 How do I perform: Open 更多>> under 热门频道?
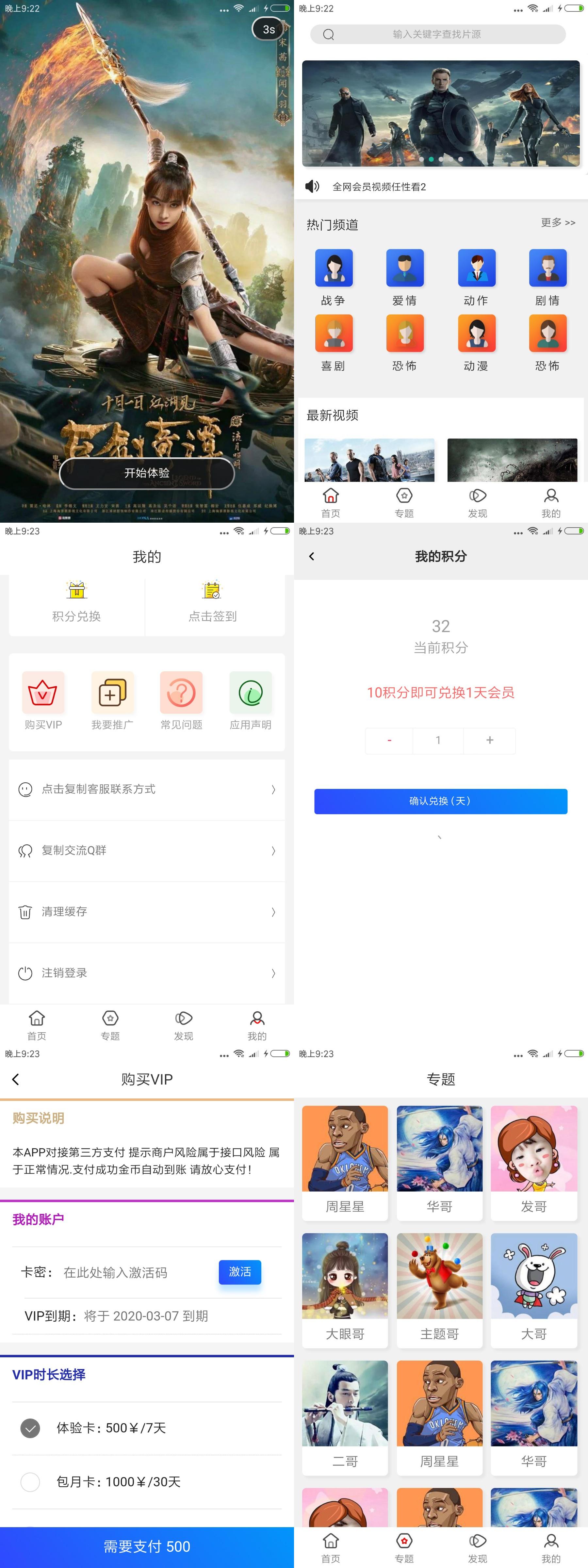[x=558, y=223]
